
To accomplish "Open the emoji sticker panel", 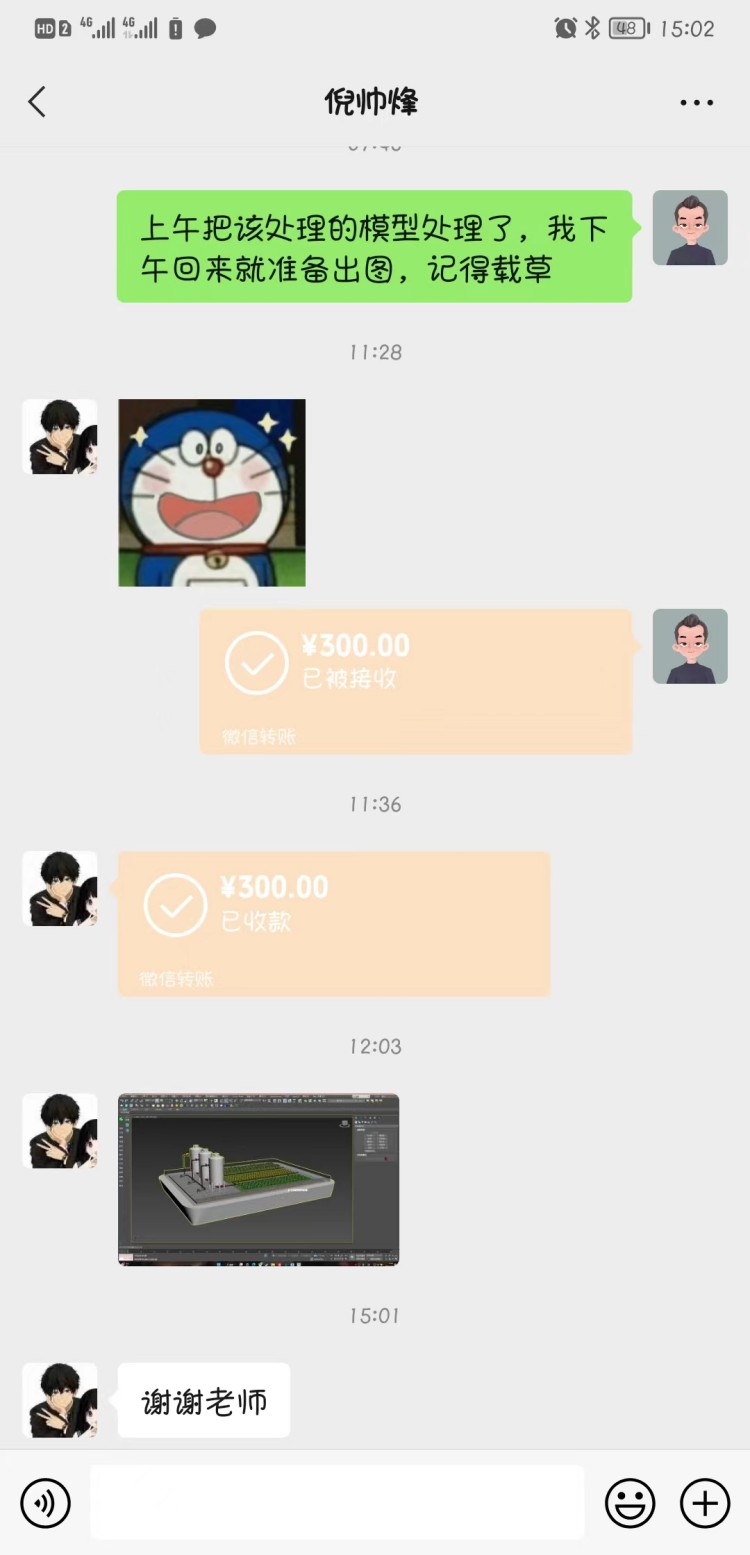I will pos(630,1502).
